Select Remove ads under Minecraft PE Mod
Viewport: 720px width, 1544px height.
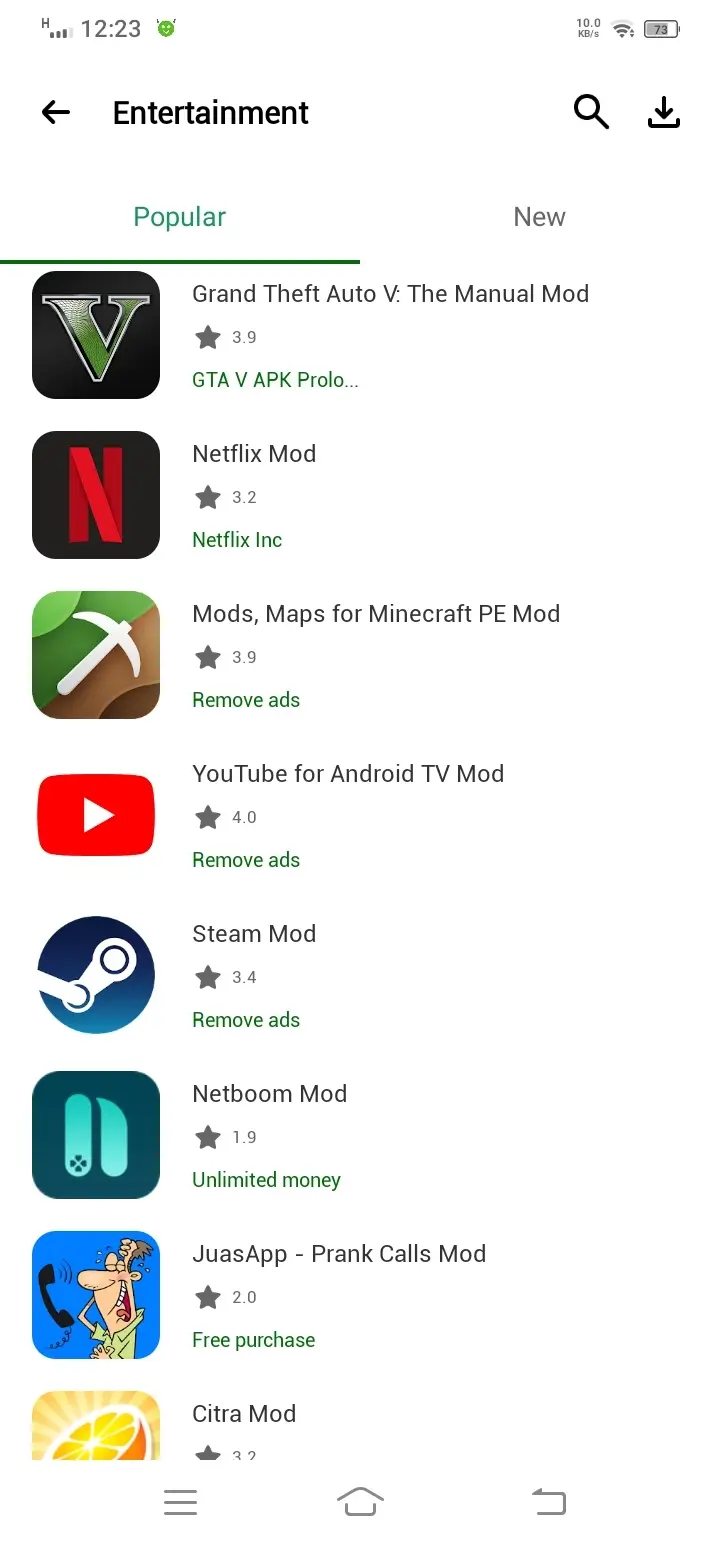tap(246, 700)
